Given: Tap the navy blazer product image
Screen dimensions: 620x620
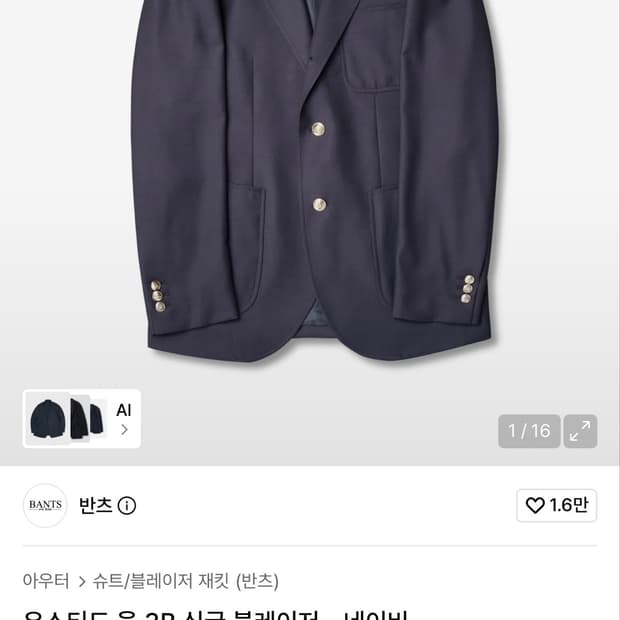Looking at the screenshot, I should (314, 180).
